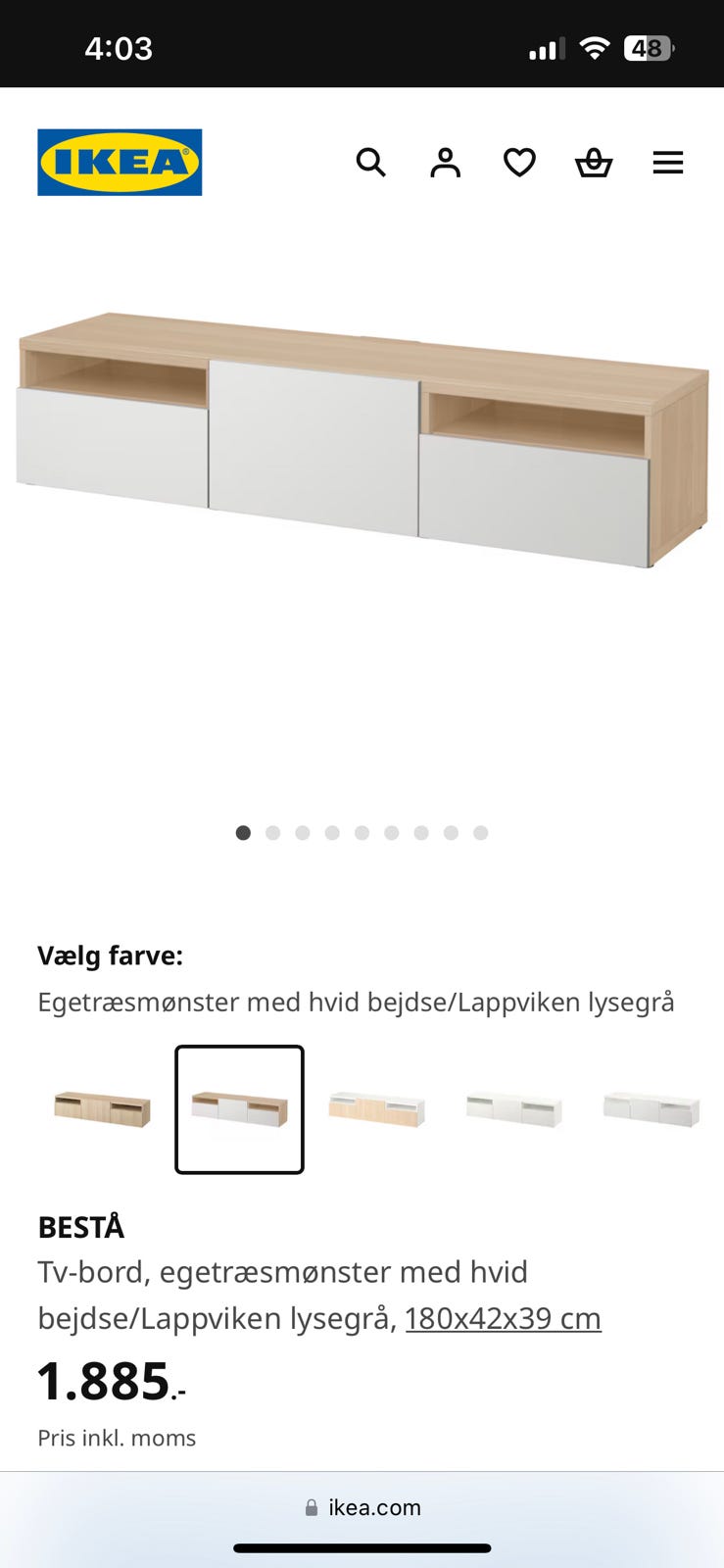Open the search icon
Screen dimensions: 724x1568
371,163
